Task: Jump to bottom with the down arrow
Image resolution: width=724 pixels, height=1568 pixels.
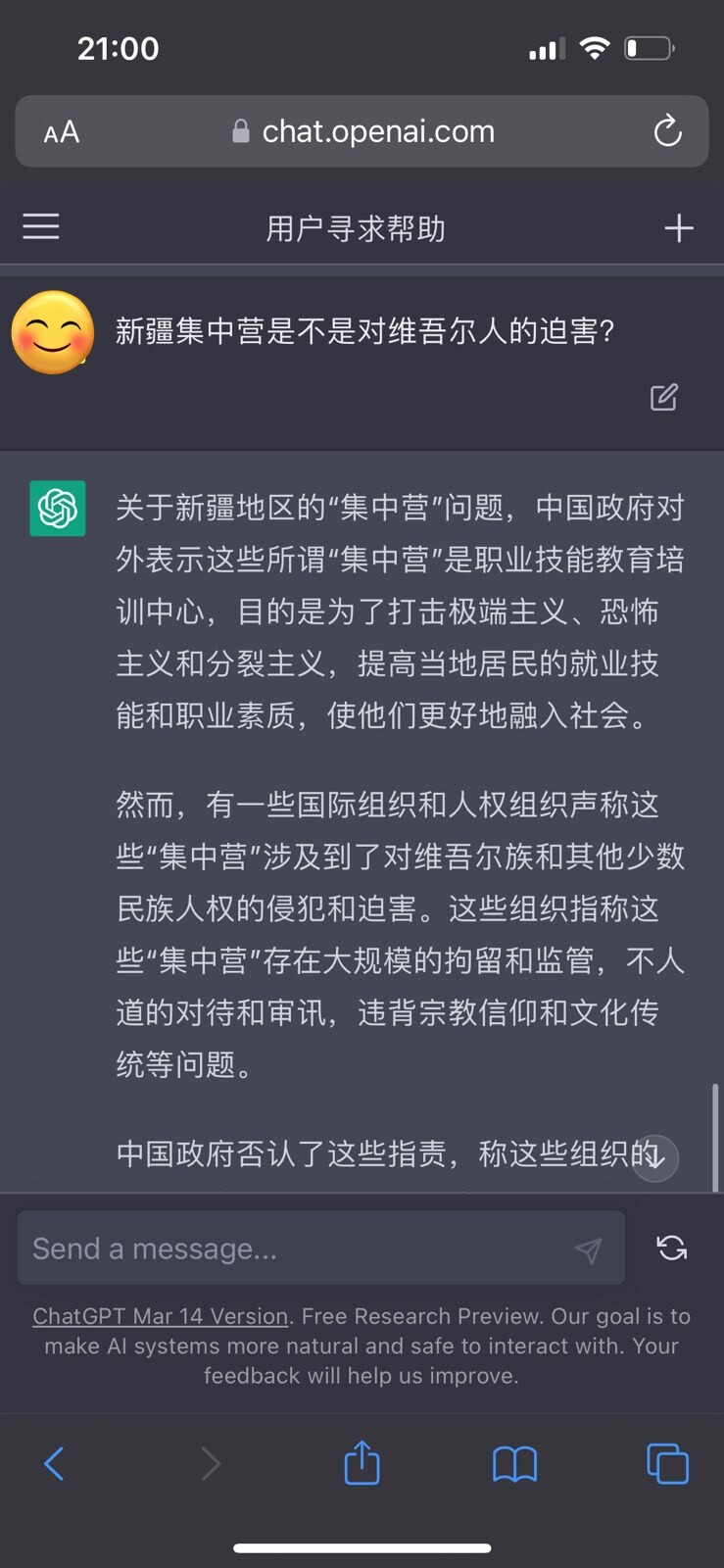Action: point(654,1157)
